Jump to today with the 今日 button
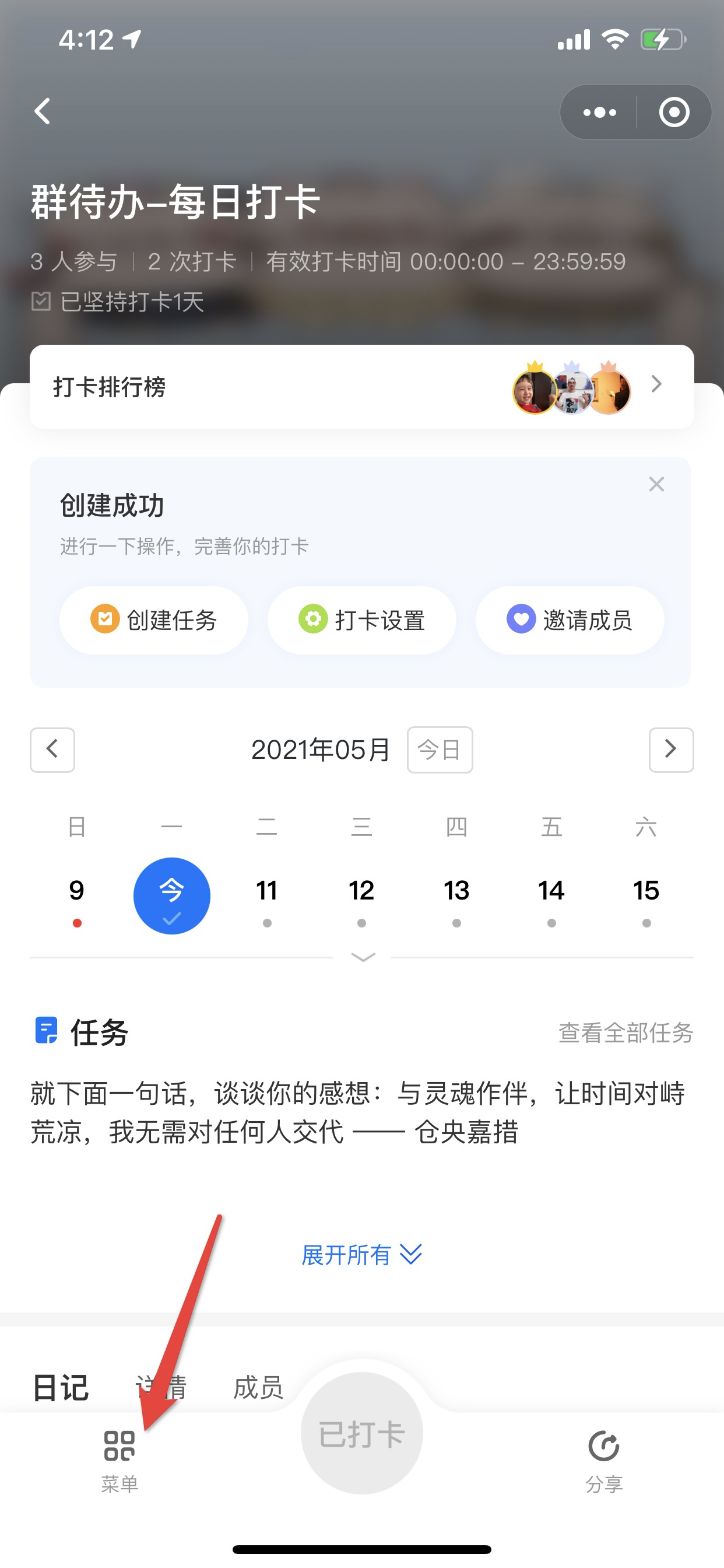Screen dimensions: 724x1568 (x=440, y=750)
